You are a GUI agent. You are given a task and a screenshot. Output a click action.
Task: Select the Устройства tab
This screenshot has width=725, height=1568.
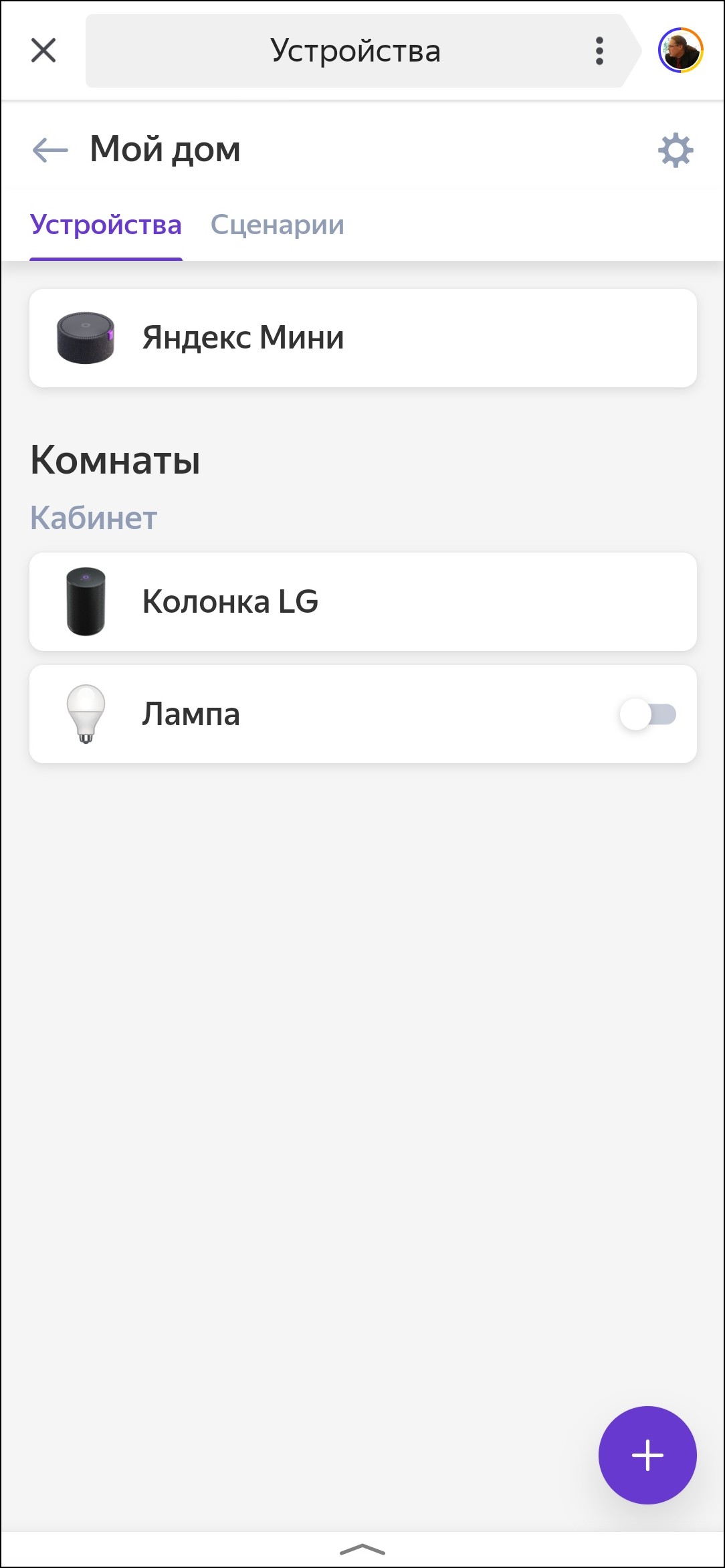pos(106,225)
